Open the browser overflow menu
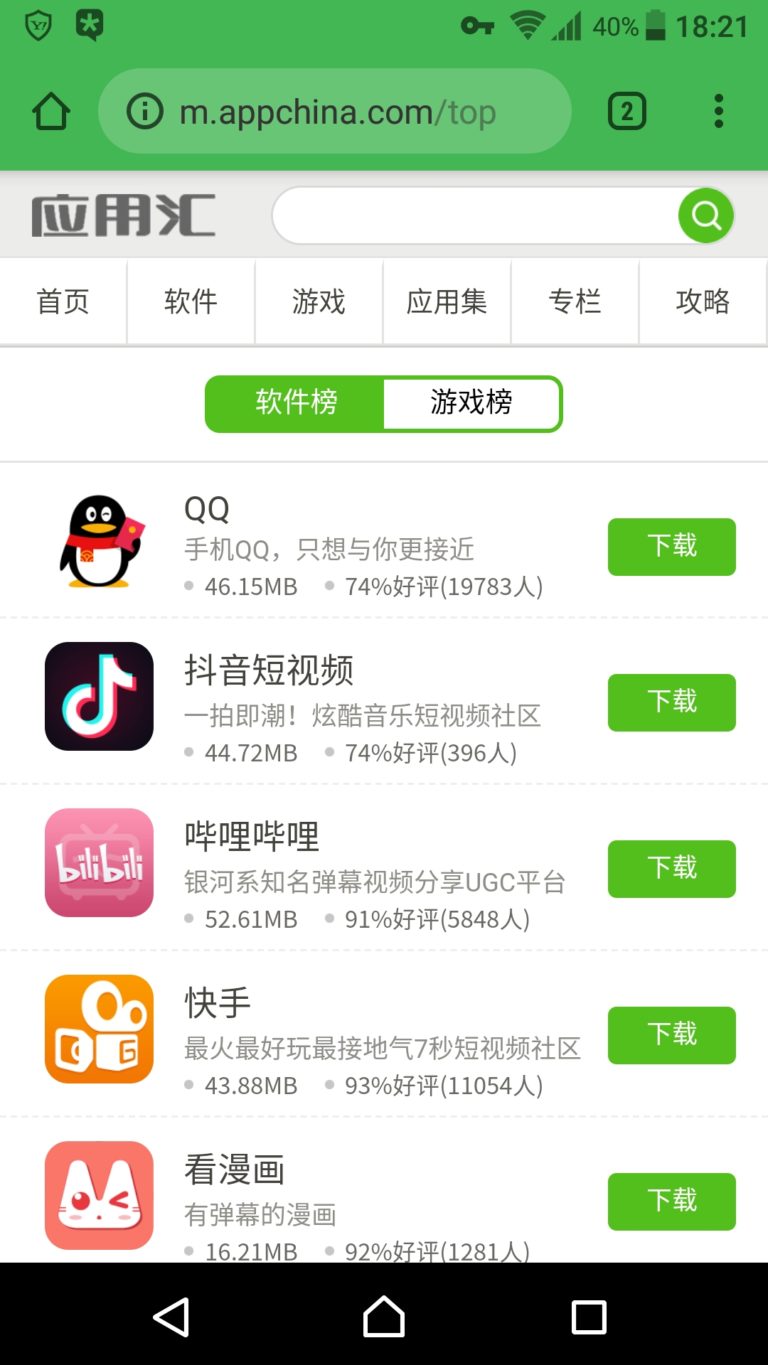Screen dimensions: 768x1365 pyautogui.click(x=718, y=111)
